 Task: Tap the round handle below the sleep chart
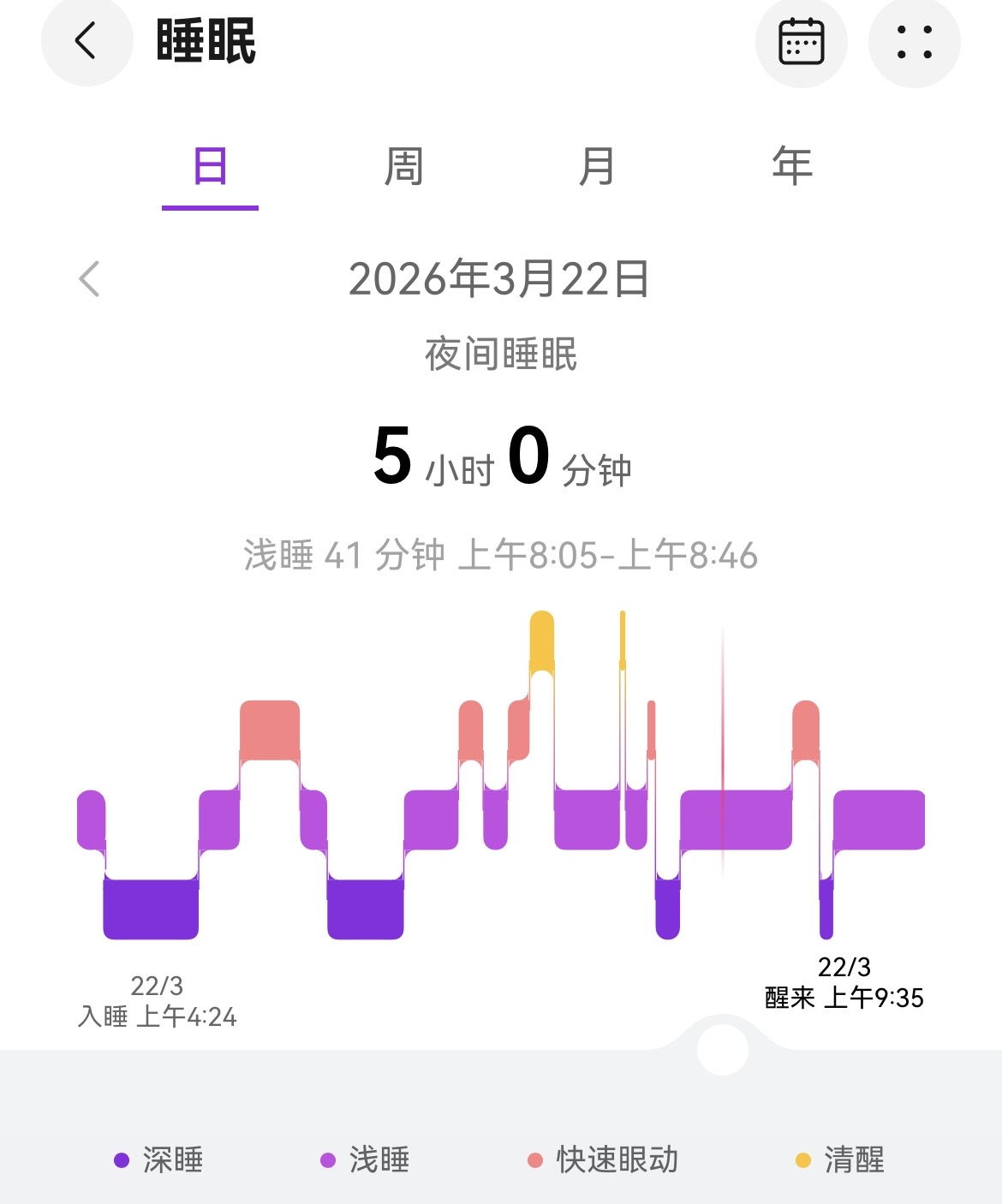[722, 1050]
